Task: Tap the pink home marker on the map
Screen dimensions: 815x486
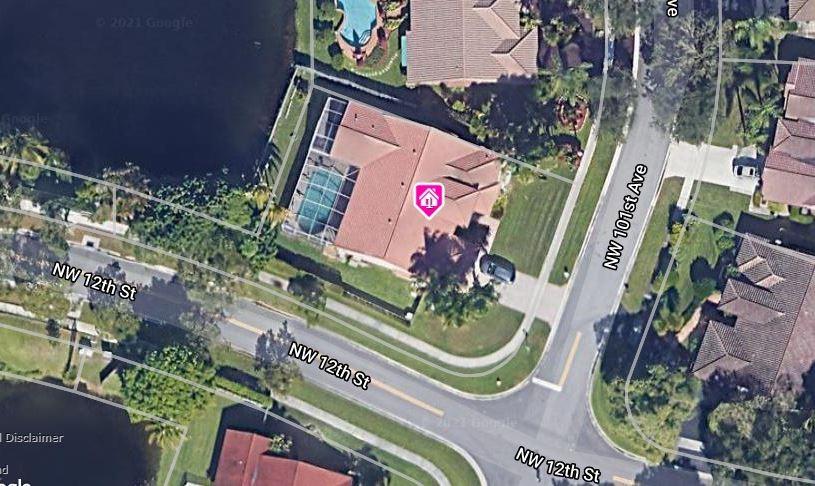Action: coord(428,198)
